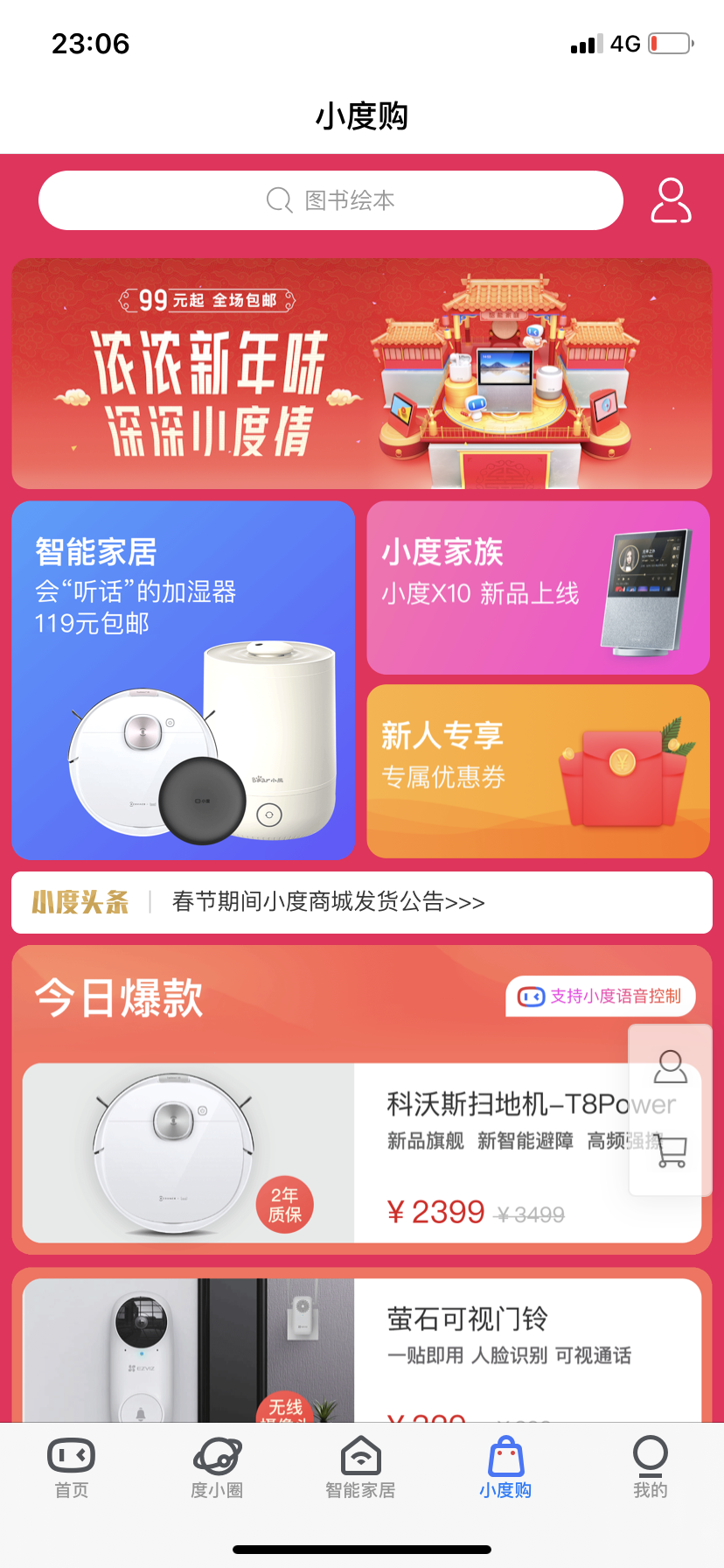Open the 小度家族 X10 card
The height and width of the screenshot is (1568, 724).
click(x=538, y=587)
